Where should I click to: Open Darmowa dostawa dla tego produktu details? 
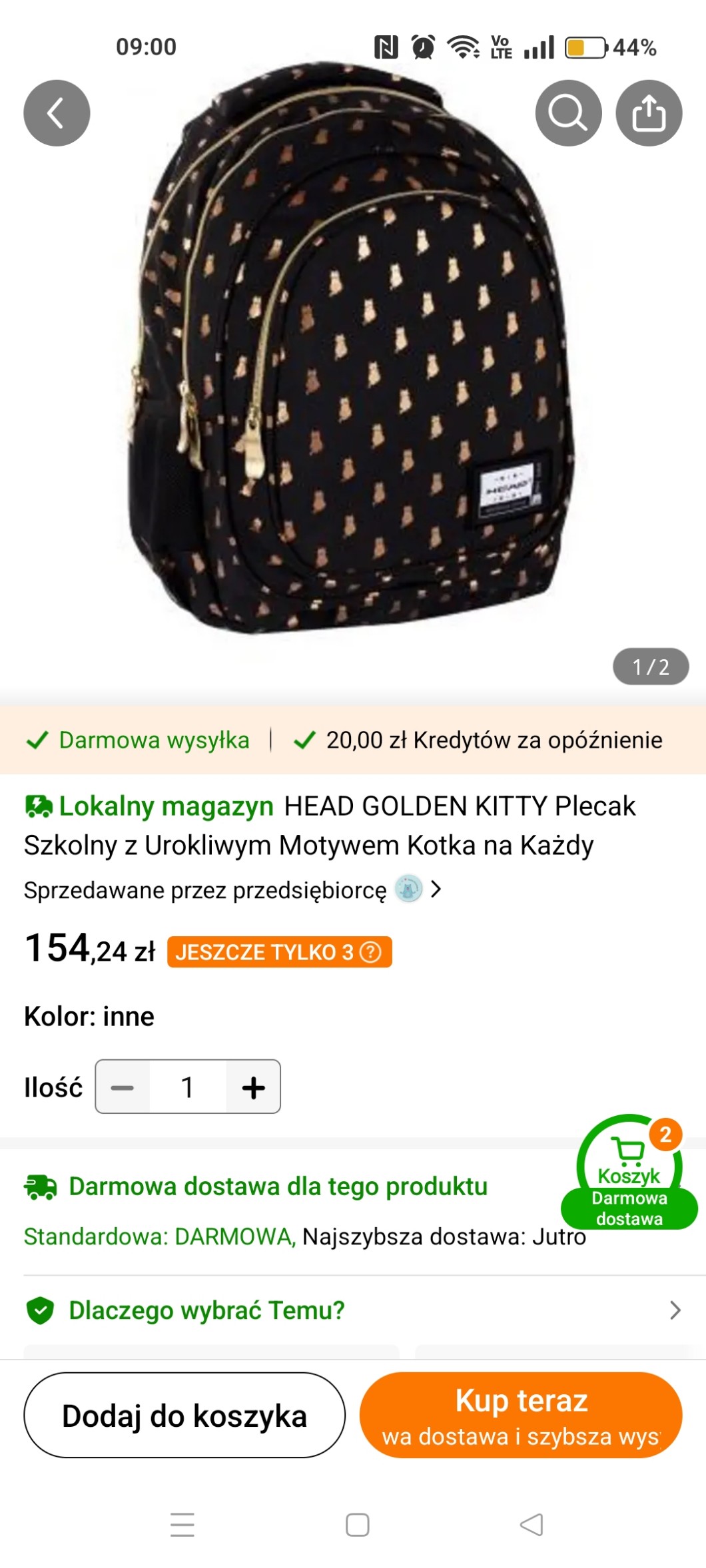pyautogui.click(x=278, y=1186)
